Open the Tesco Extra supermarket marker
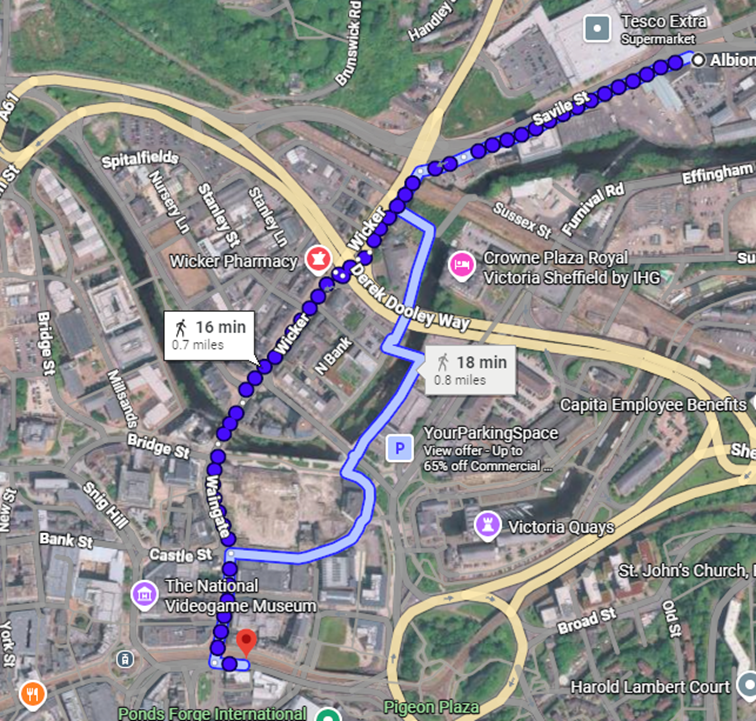 [597, 28]
